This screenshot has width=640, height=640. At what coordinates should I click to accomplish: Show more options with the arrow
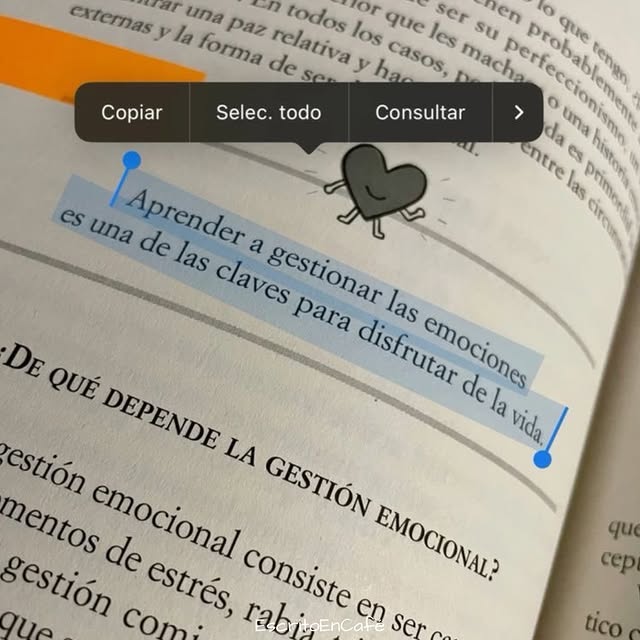tap(518, 113)
